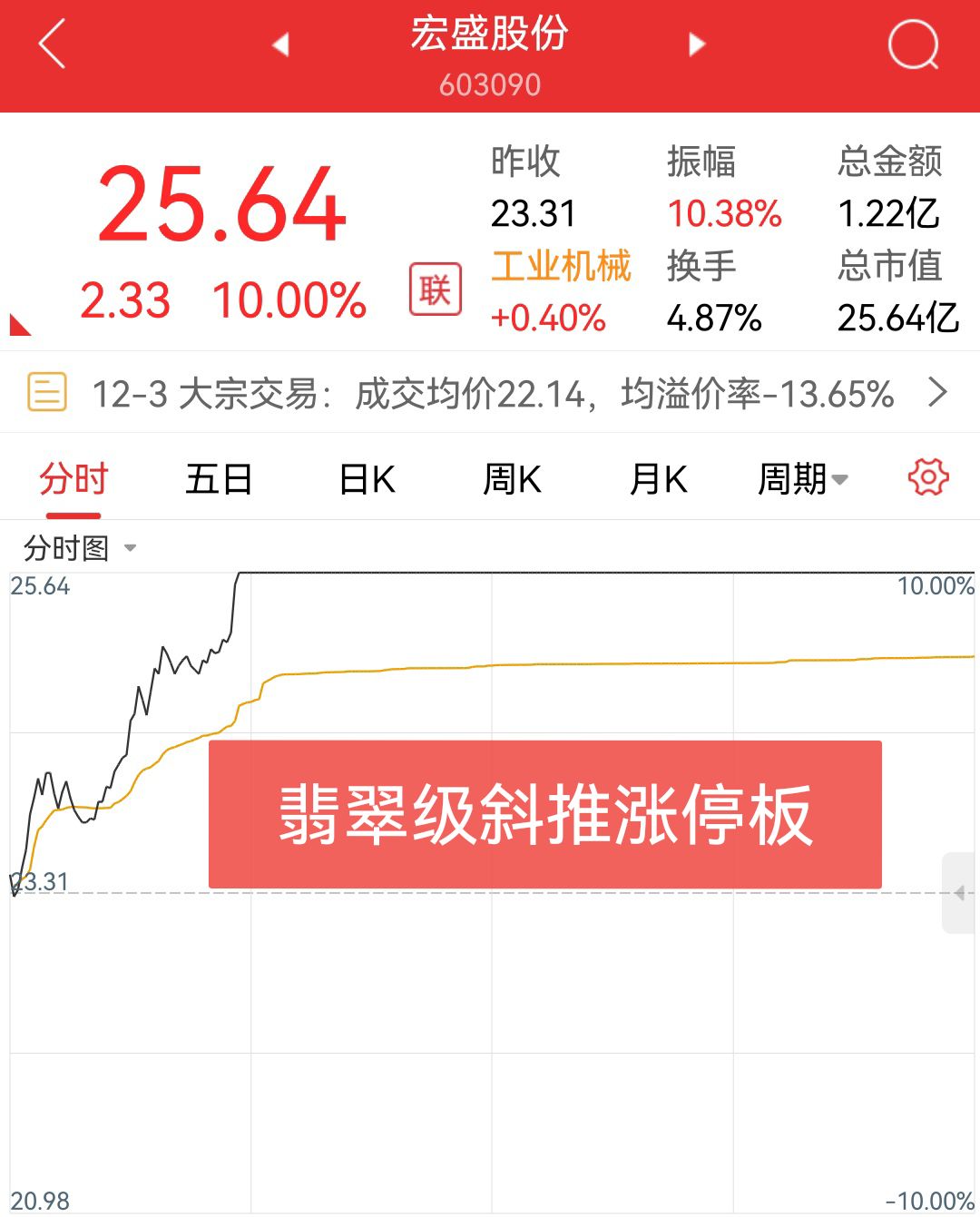
Task: Open the 12-3 大宗交易 news row
Action: coord(490,393)
